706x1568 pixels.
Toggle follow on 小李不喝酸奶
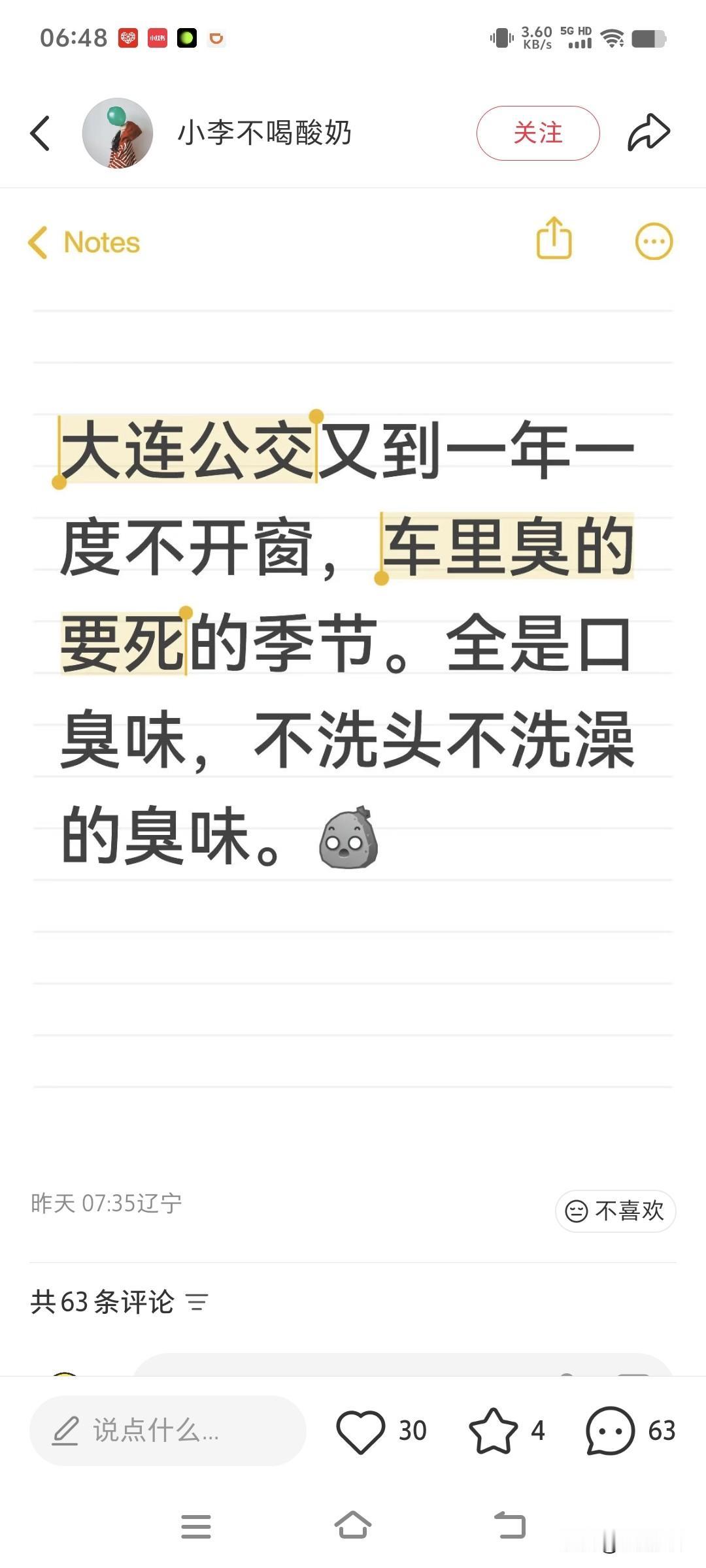click(537, 132)
